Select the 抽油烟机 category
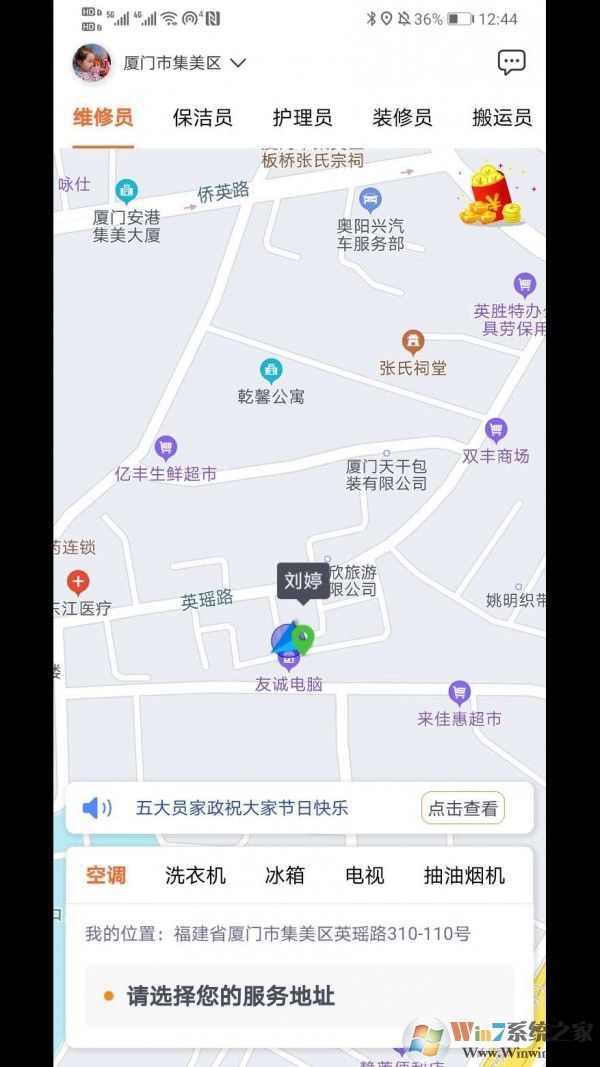600x1067 pixels. (x=464, y=876)
